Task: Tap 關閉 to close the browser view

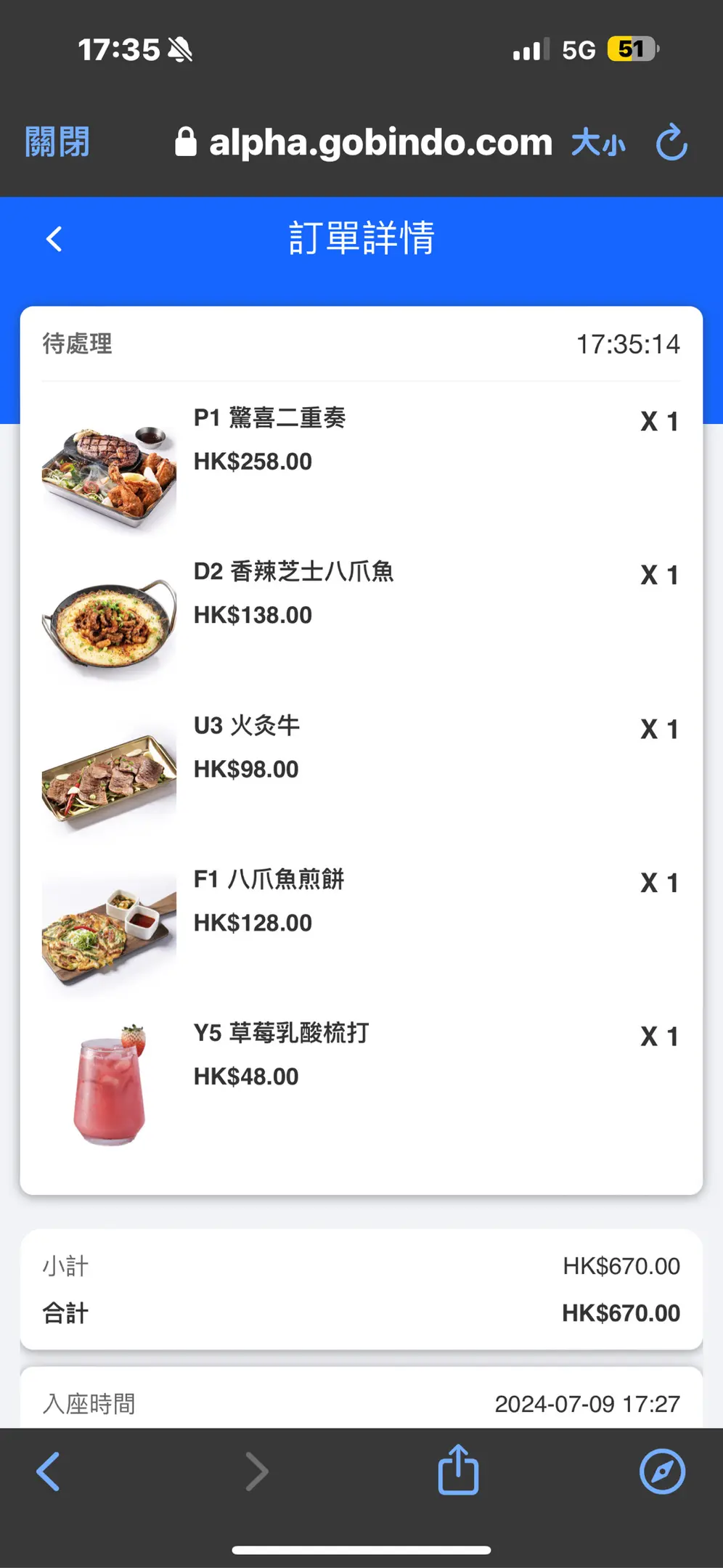Action: pos(57,142)
